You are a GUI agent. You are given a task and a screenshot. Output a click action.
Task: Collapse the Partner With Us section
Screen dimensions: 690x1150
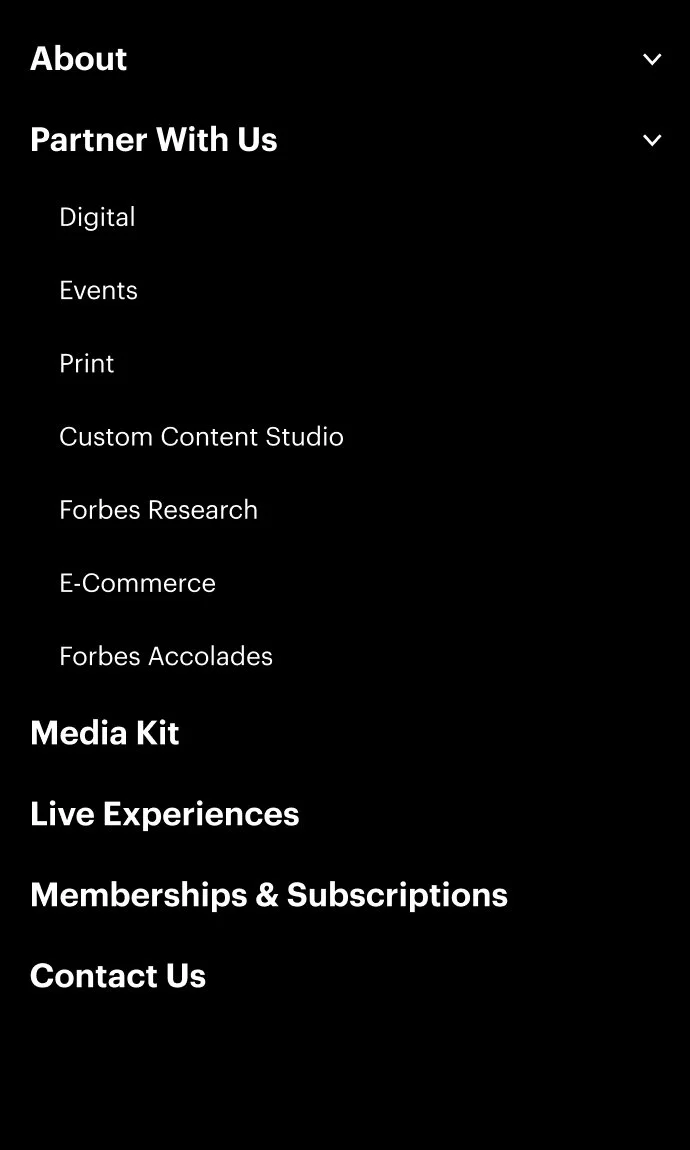tap(652, 140)
